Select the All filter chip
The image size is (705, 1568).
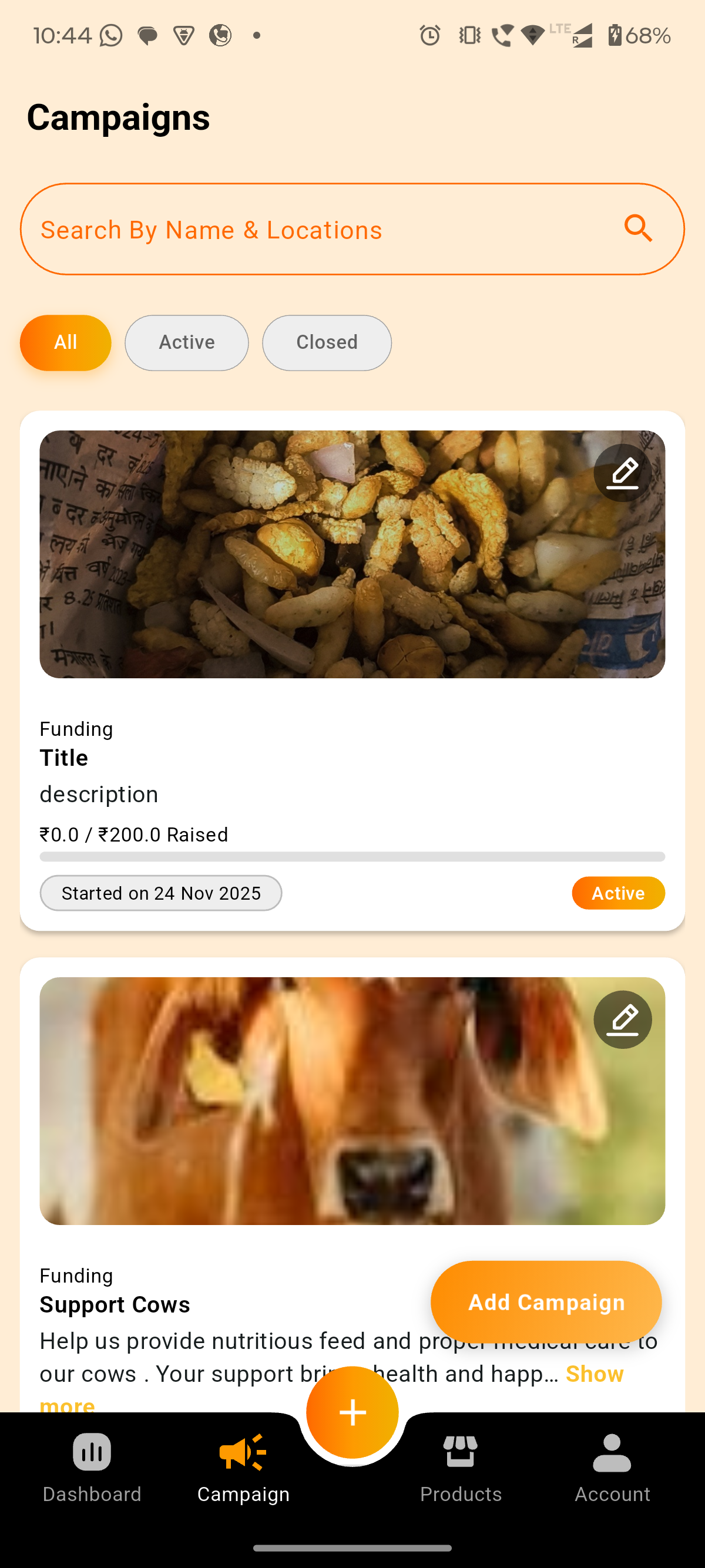pos(66,343)
